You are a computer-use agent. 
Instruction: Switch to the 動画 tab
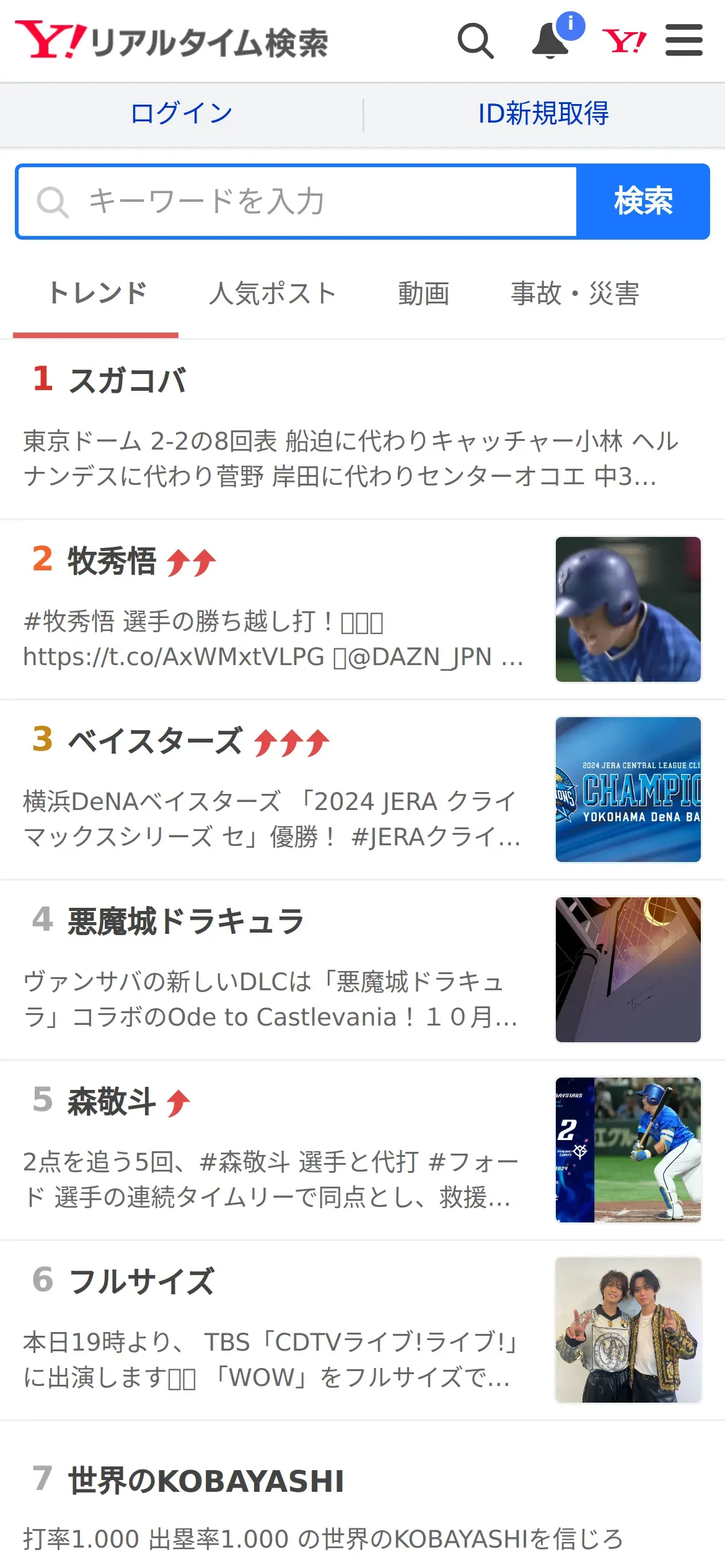point(424,294)
